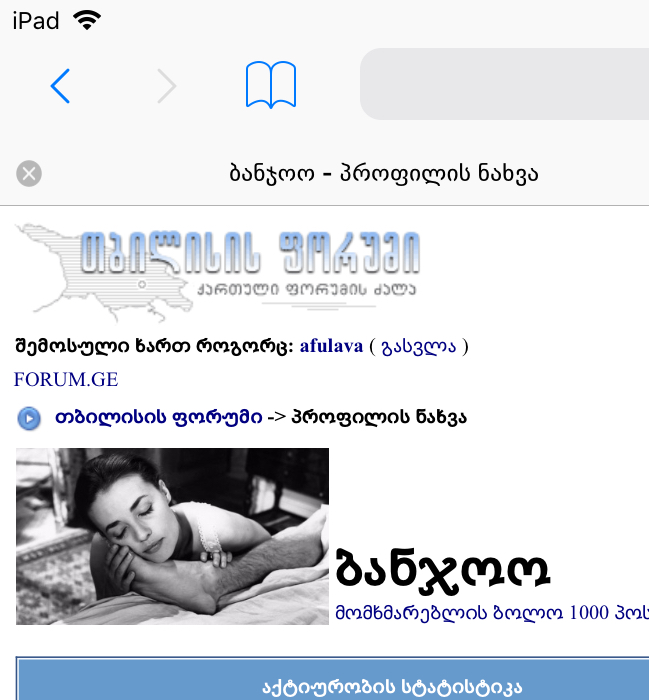Tap the browser address bar

(505, 86)
